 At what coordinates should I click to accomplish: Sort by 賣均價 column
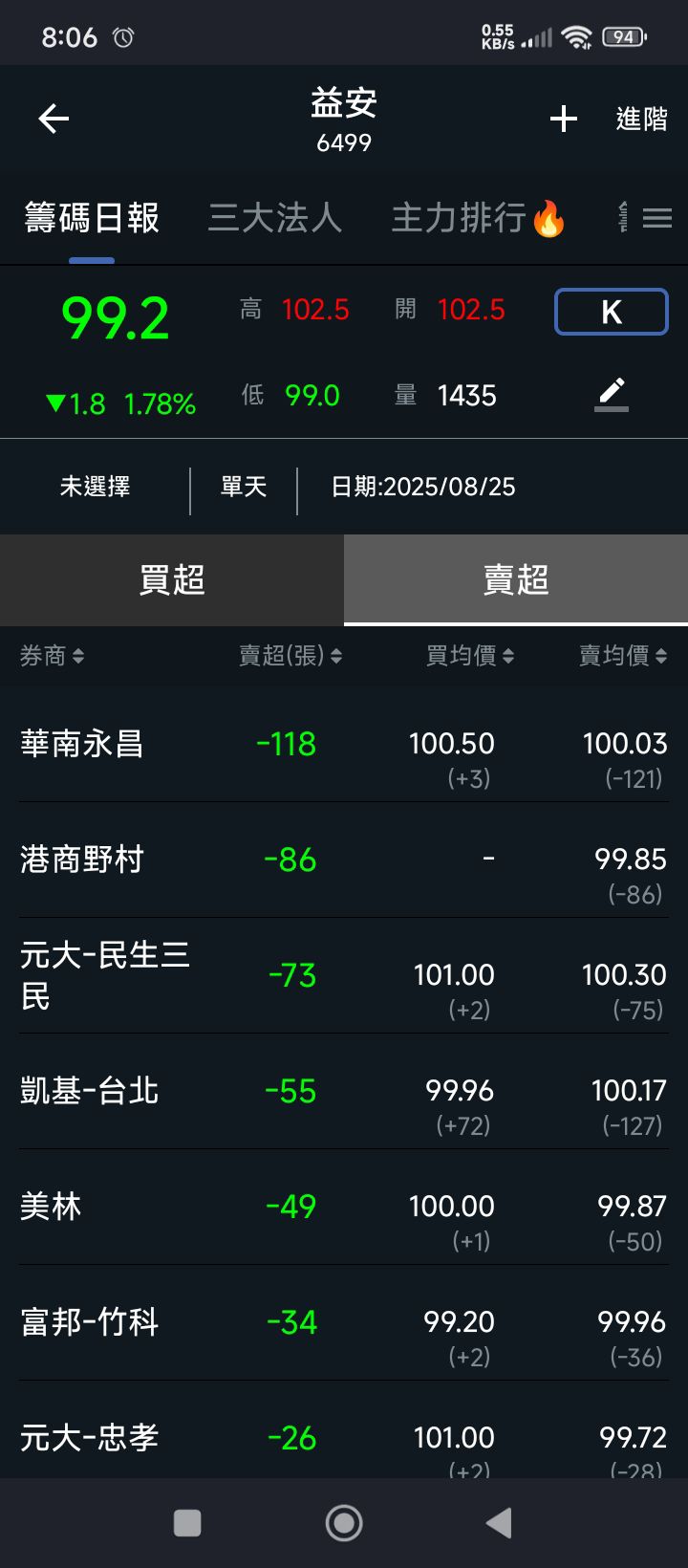click(x=622, y=656)
